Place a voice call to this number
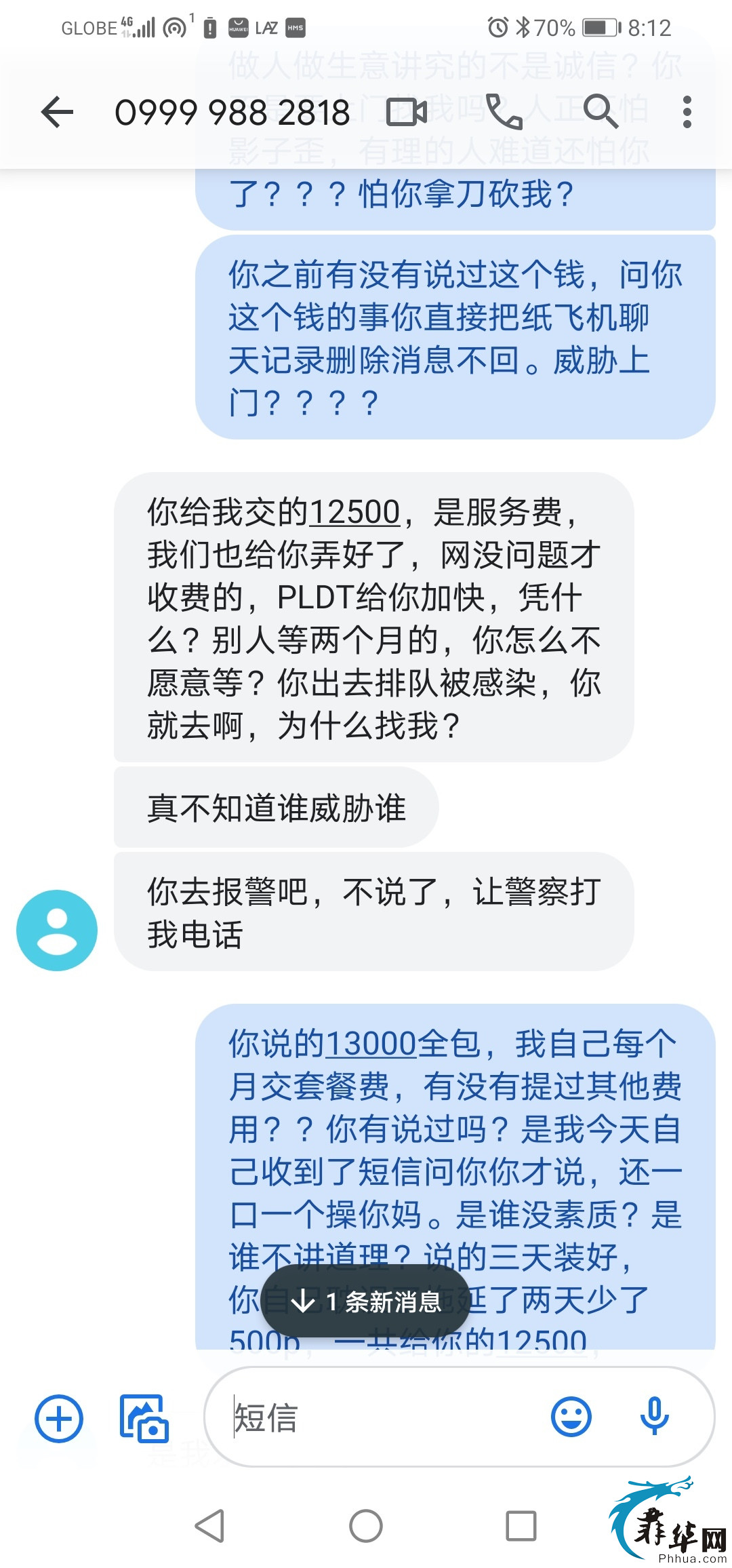732x1568 pixels. pyautogui.click(x=504, y=112)
